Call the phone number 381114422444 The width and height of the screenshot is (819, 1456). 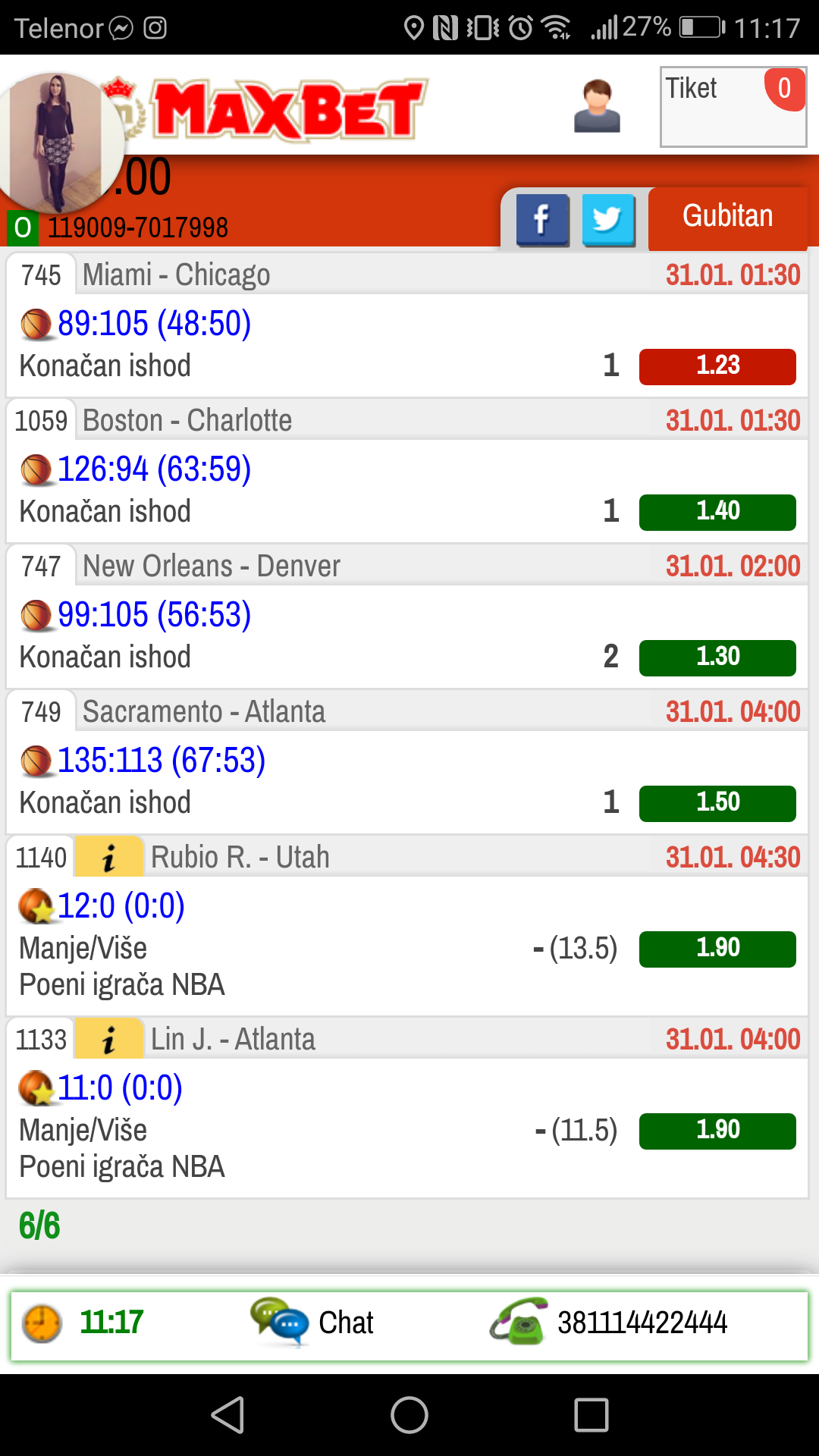tap(609, 1323)
